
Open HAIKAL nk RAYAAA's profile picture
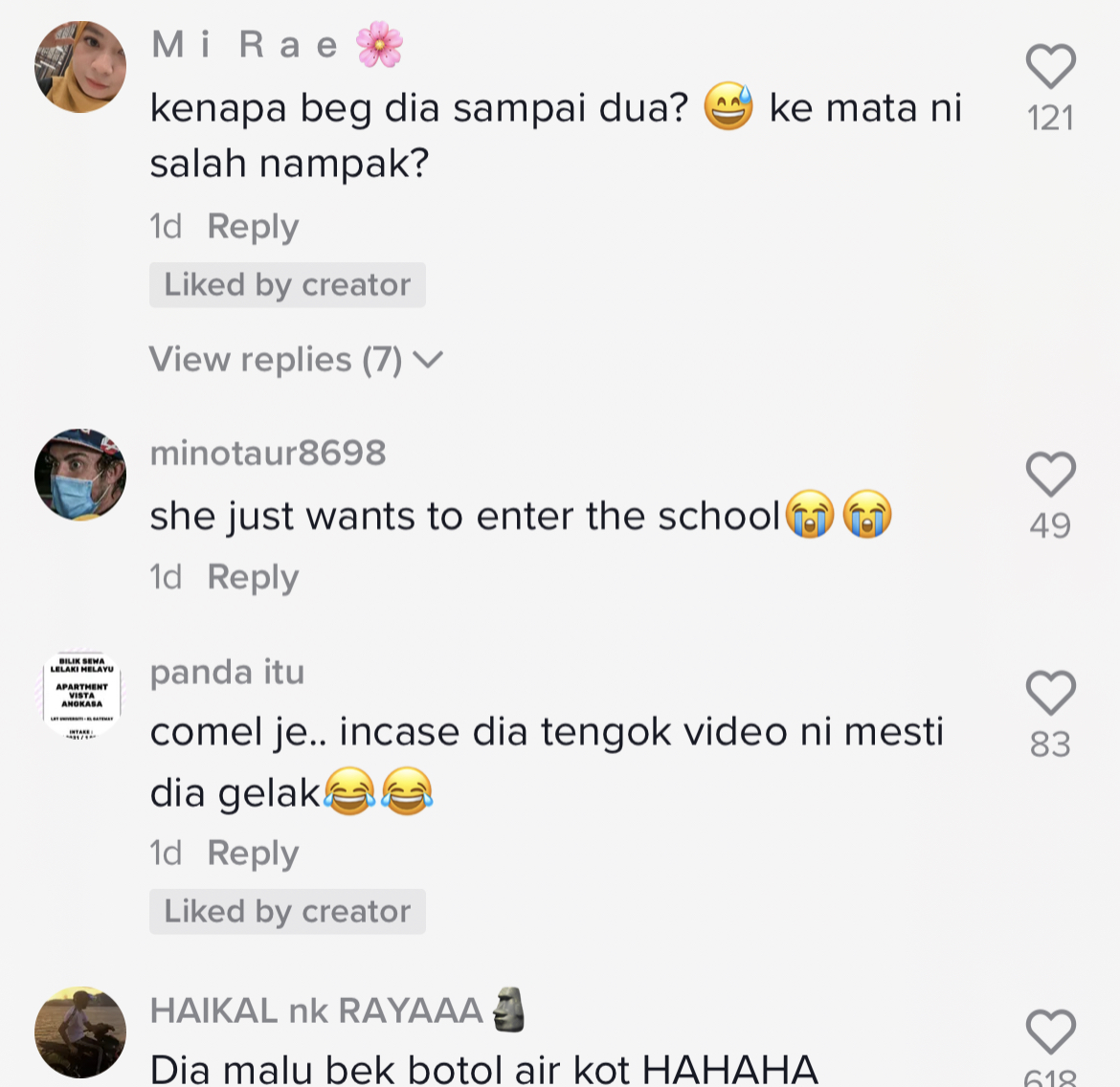tap(80, 1032)
